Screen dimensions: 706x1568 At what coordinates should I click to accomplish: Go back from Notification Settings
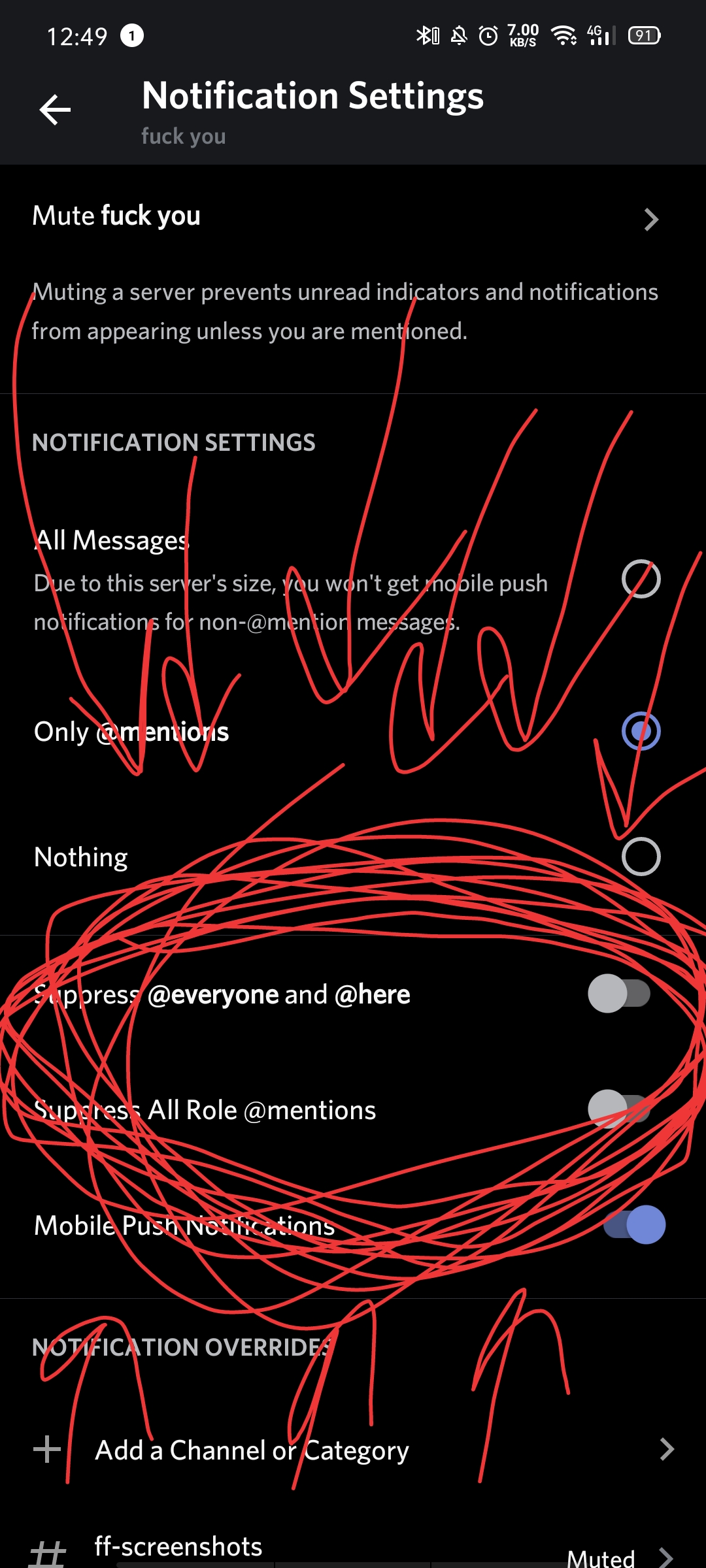coord(55,110)
